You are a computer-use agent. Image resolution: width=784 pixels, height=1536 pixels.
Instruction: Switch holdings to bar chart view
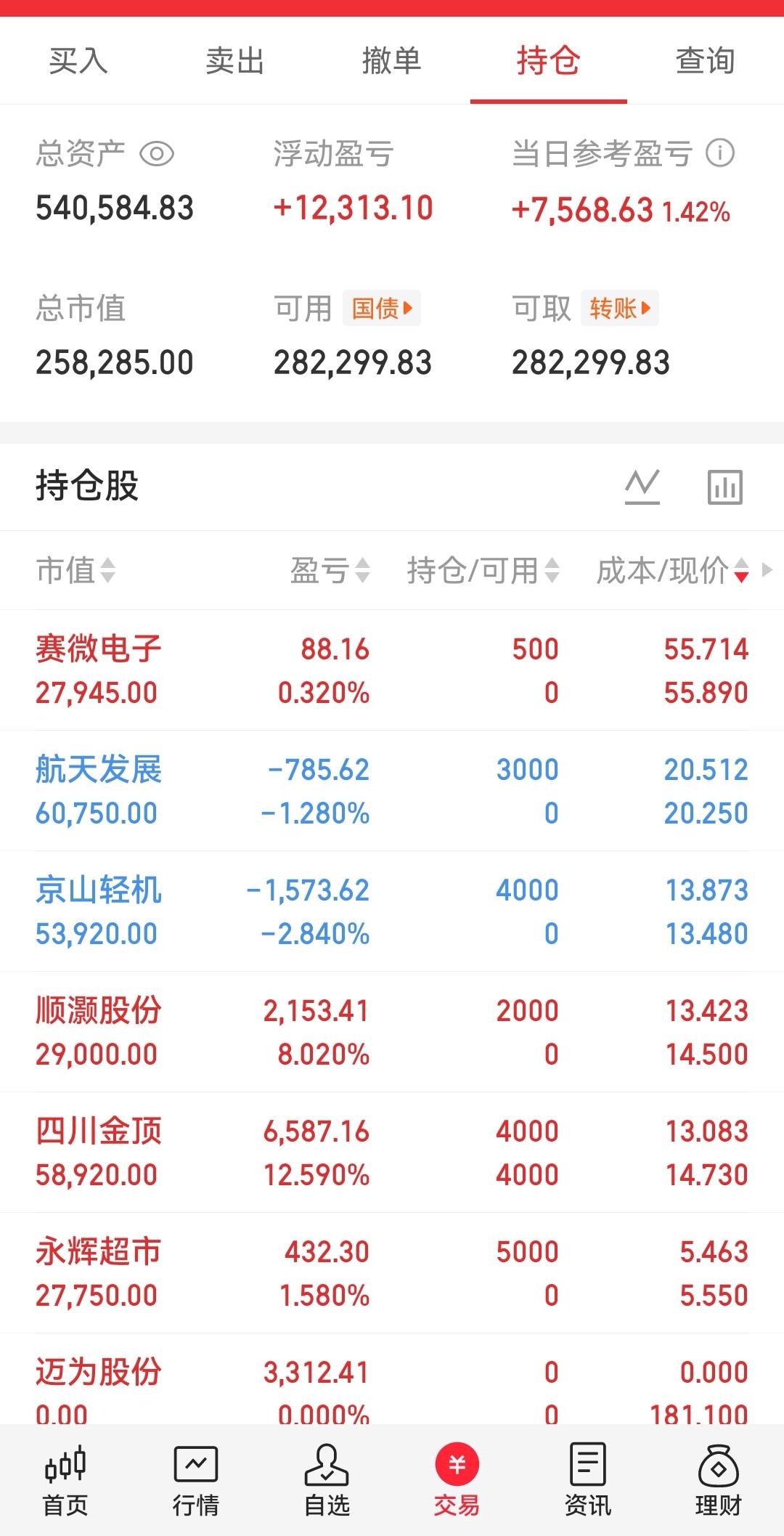pyautogui.click(x=725, y=485)
